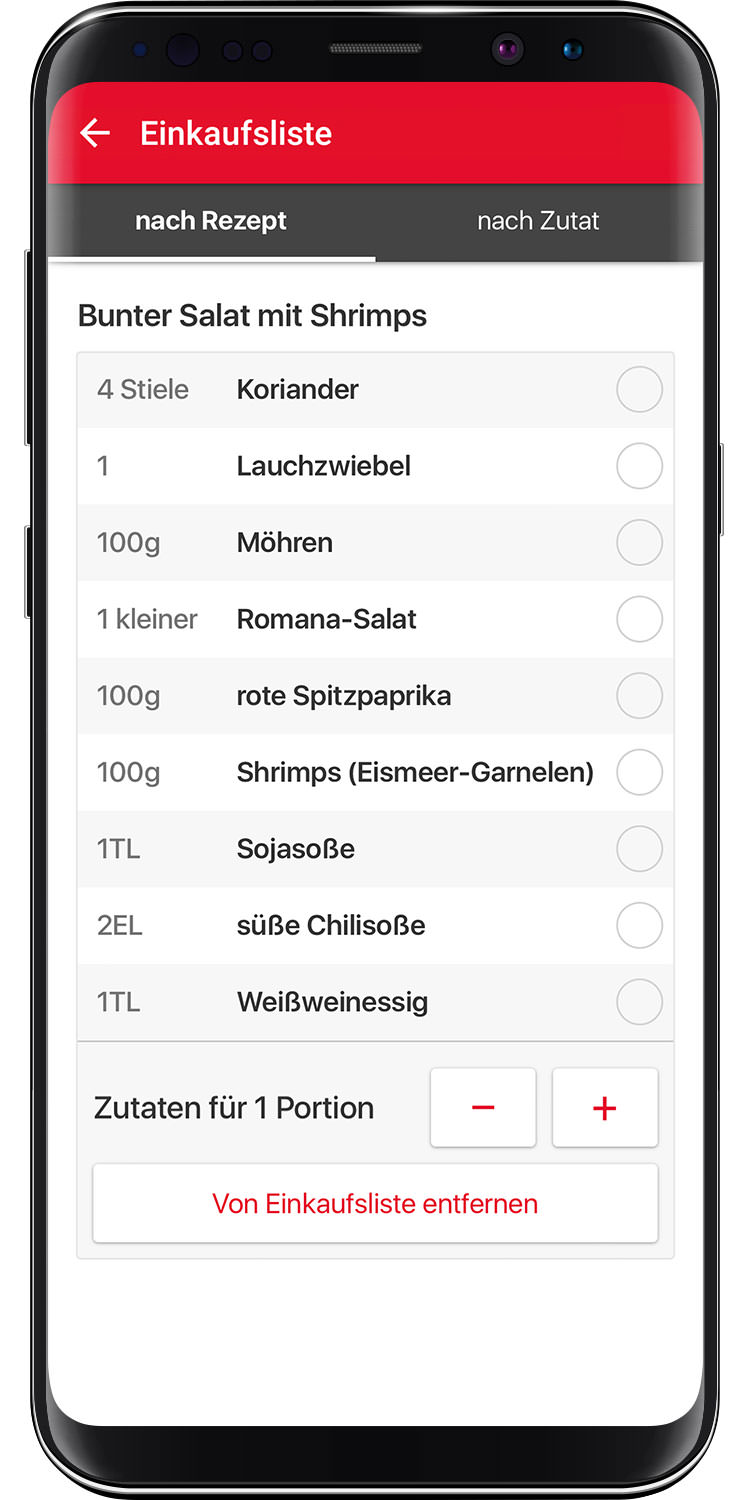Screen dimensions: 749x1500
Task: Check off Sojasoße
Action: tap(639, 849)
